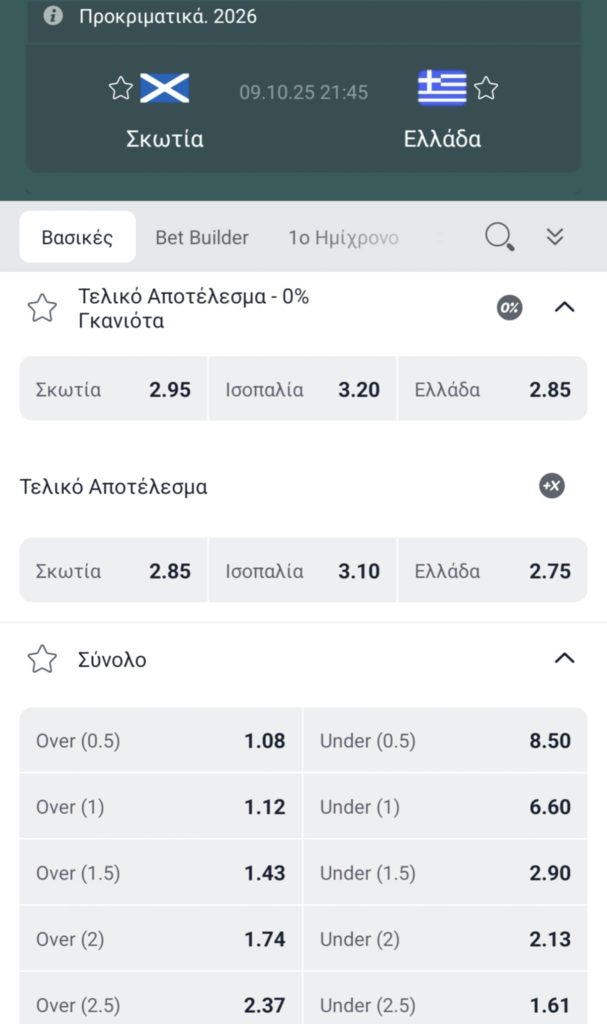
Task: Select Ισοπαλία at 3.10 odds
Action: pos(302,571)
